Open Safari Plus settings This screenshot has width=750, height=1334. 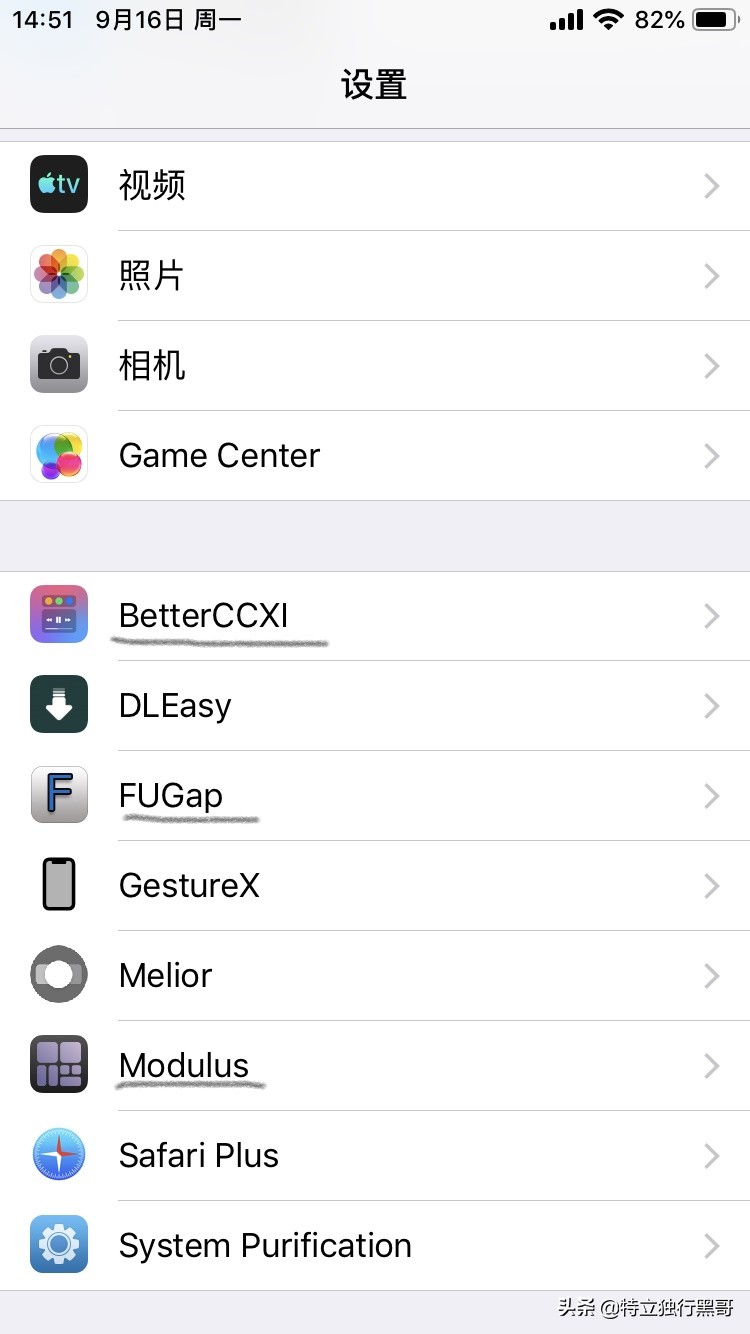point(375,1154)
